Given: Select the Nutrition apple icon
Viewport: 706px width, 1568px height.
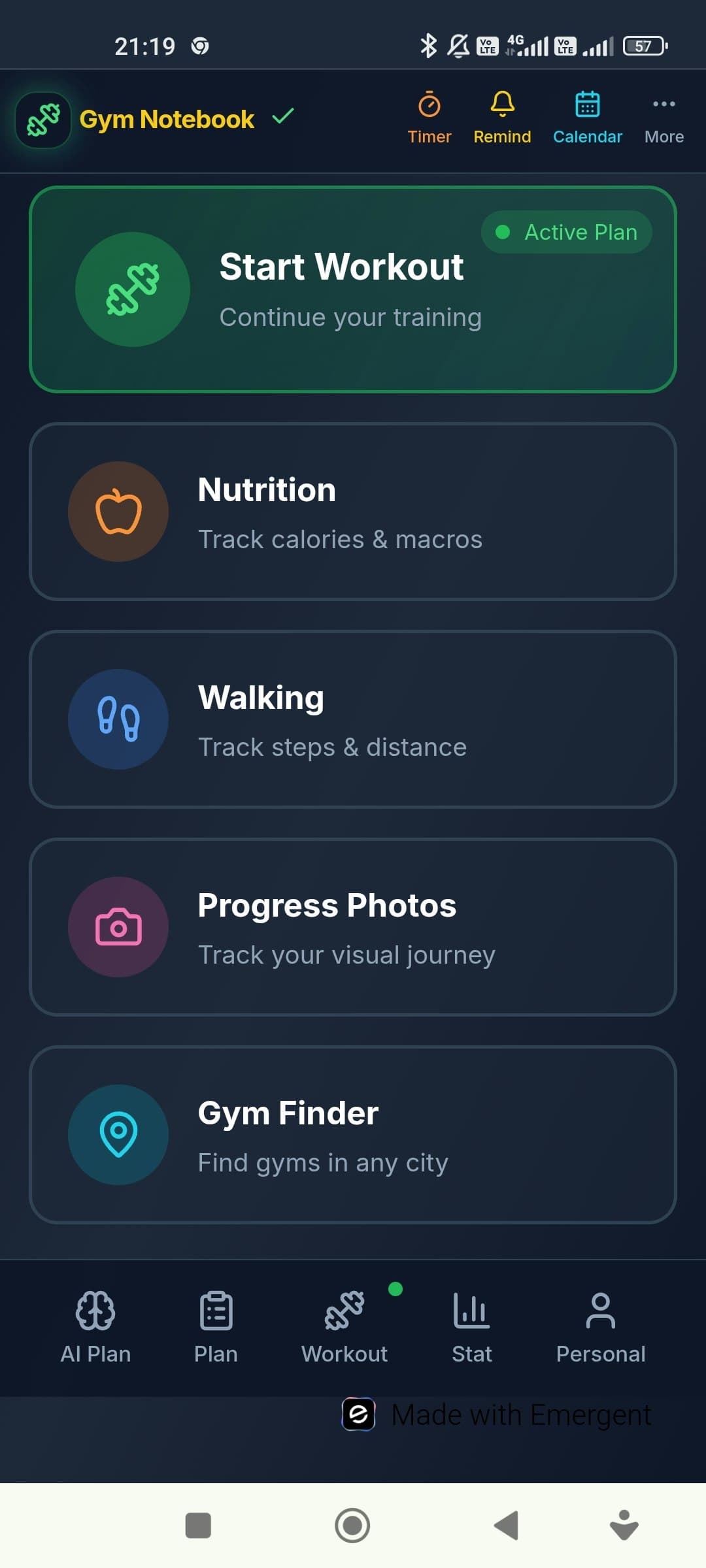Looking at the screenshot, I should [x=118, y=512].
